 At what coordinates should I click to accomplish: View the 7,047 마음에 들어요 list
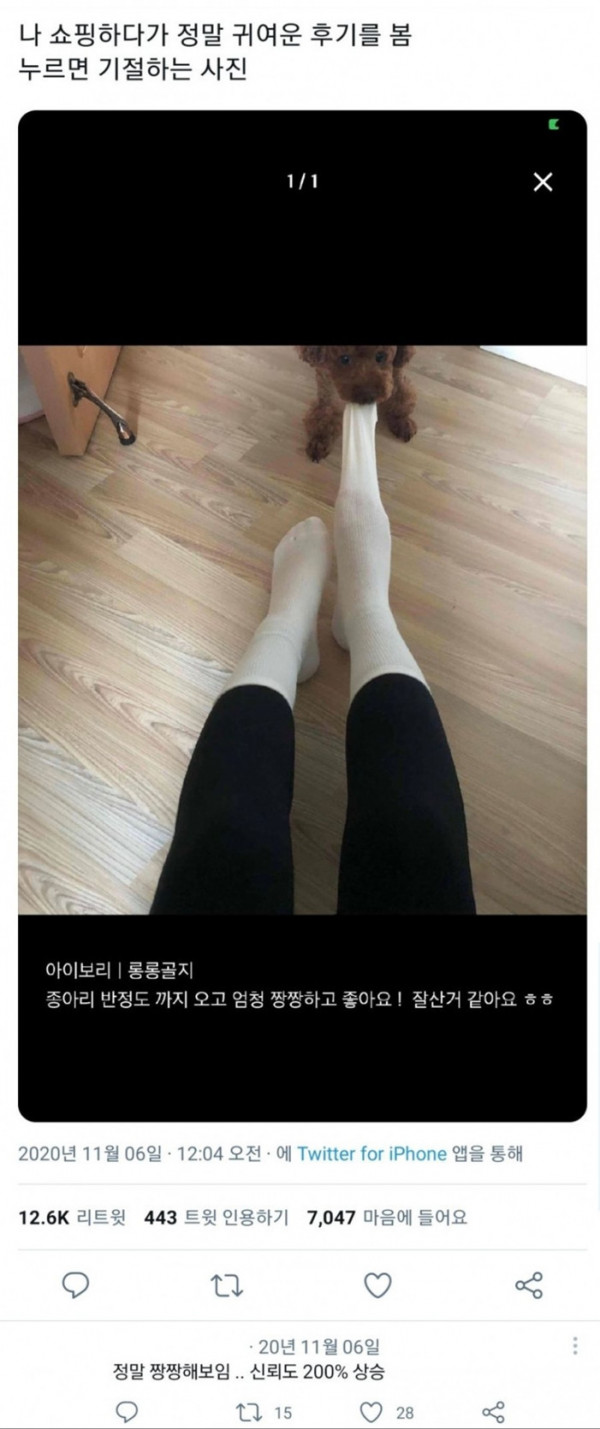386,1217
